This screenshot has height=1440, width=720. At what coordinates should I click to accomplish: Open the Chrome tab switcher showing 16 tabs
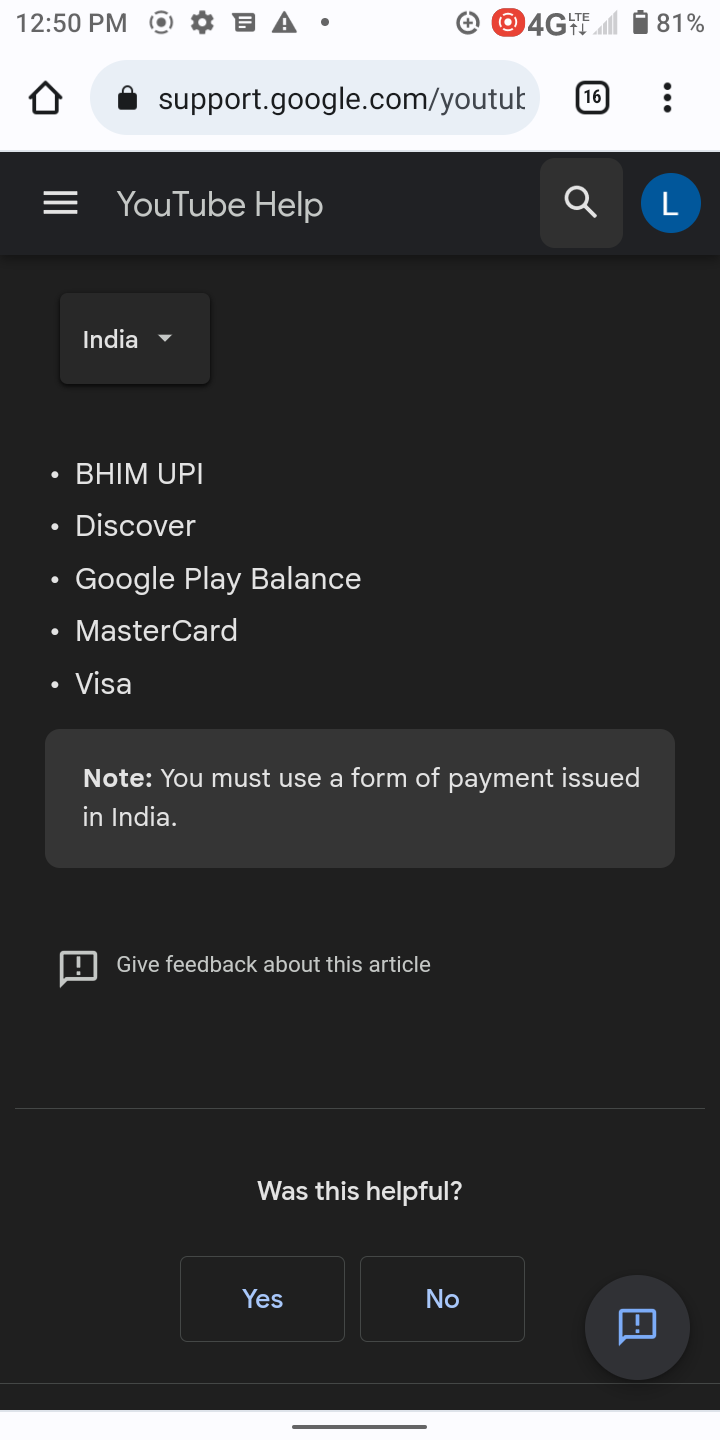(591, 97)
